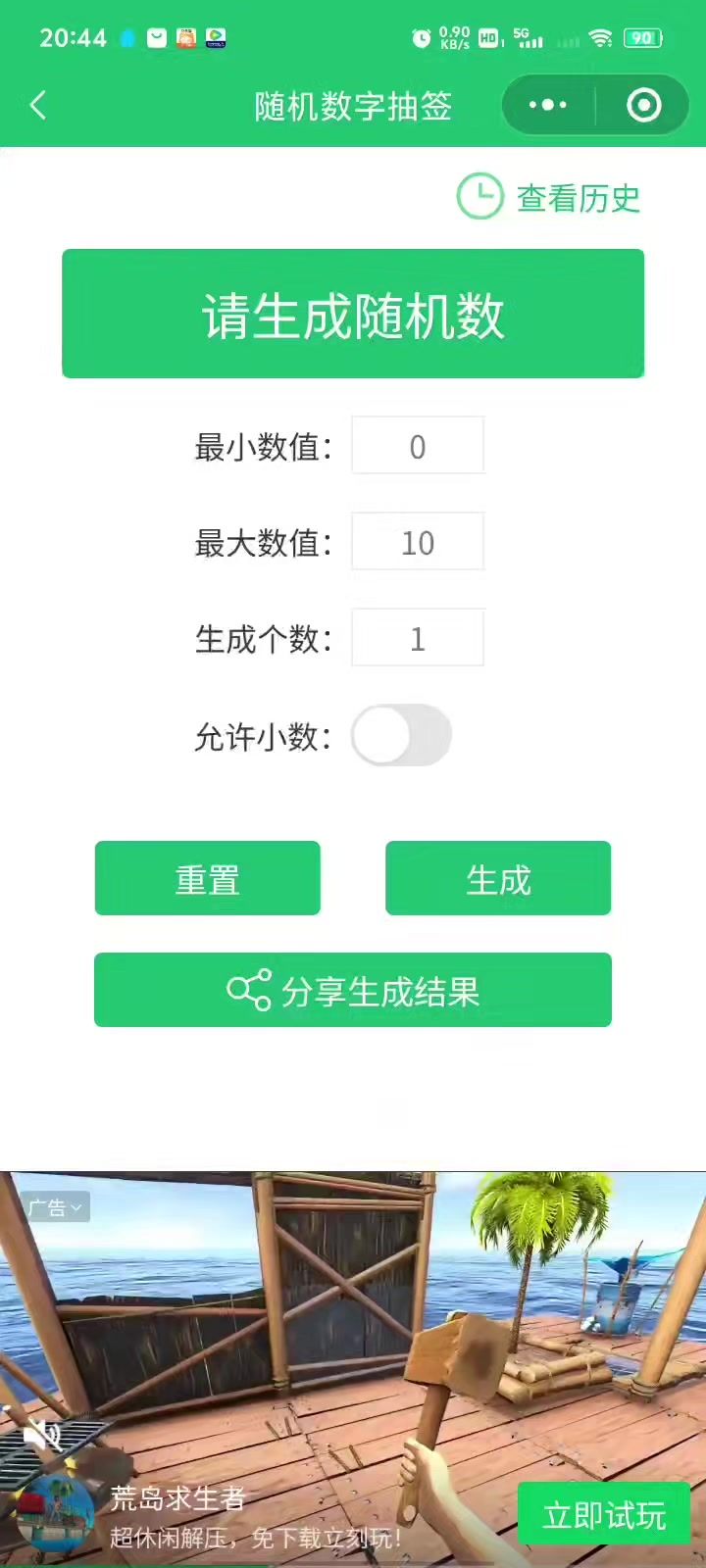Tap the 重置 button

[208, 878]
